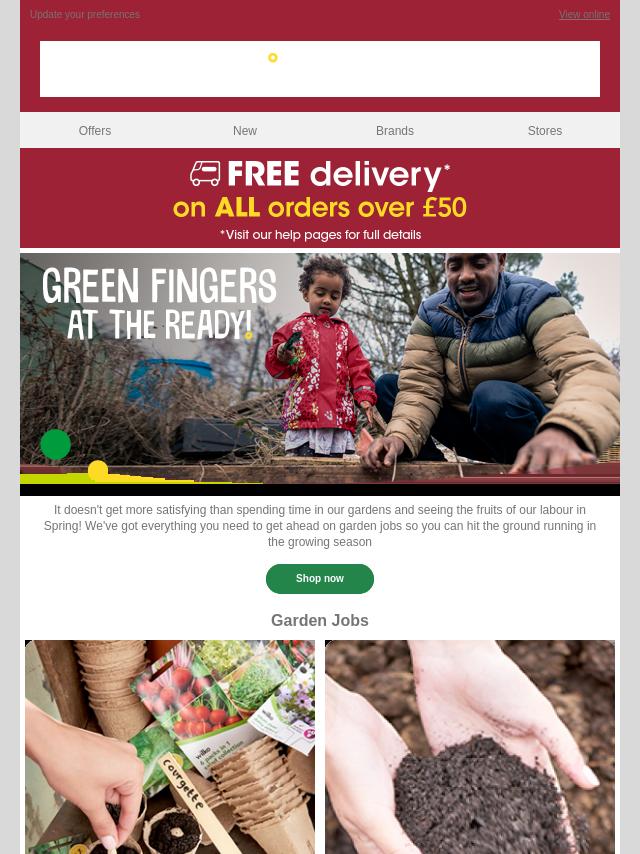Open the Green Fingers hero banner
640x854 pixels.
tap(320, 372)
